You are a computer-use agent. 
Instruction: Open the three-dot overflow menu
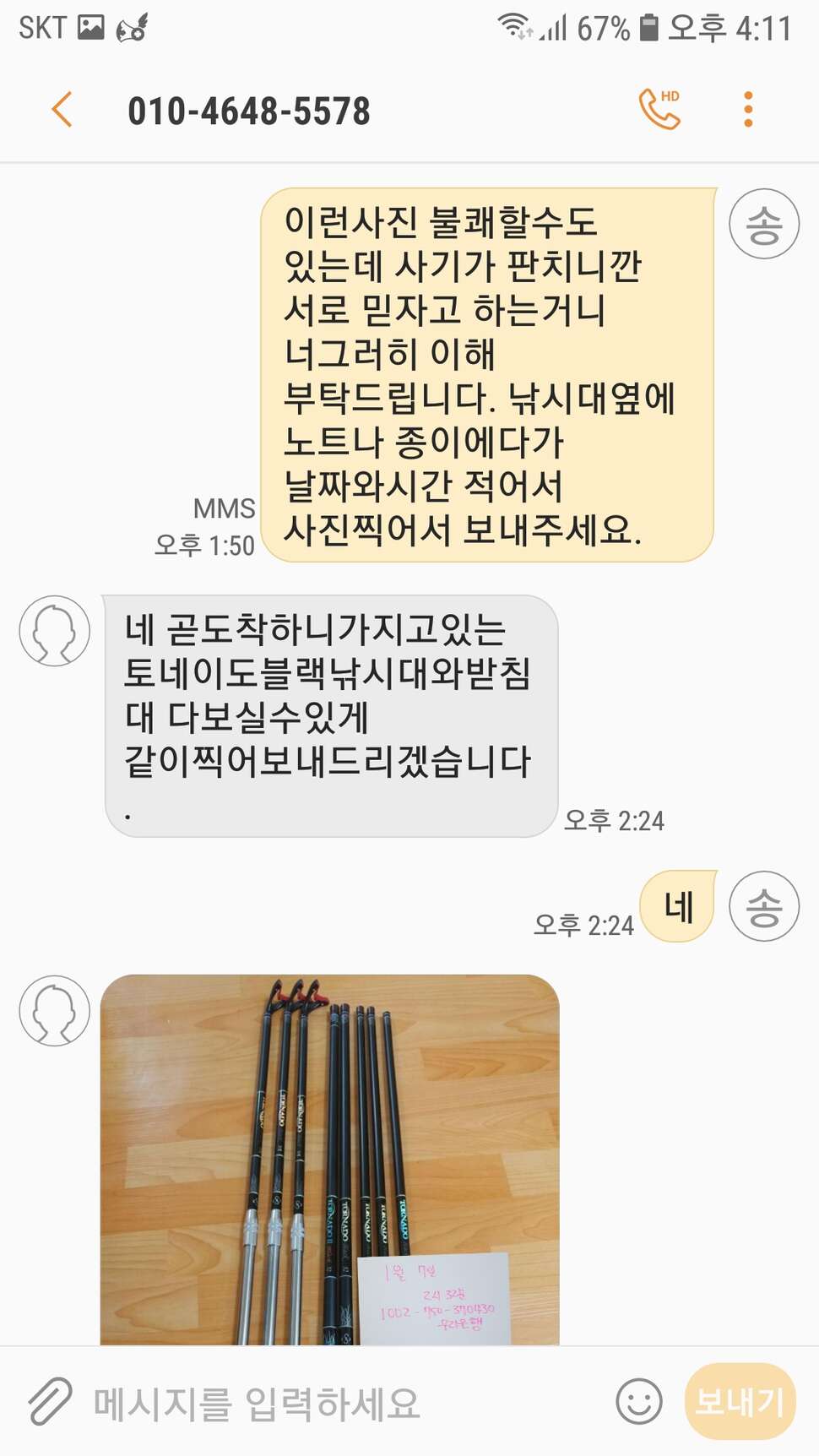tap(748, 110)
